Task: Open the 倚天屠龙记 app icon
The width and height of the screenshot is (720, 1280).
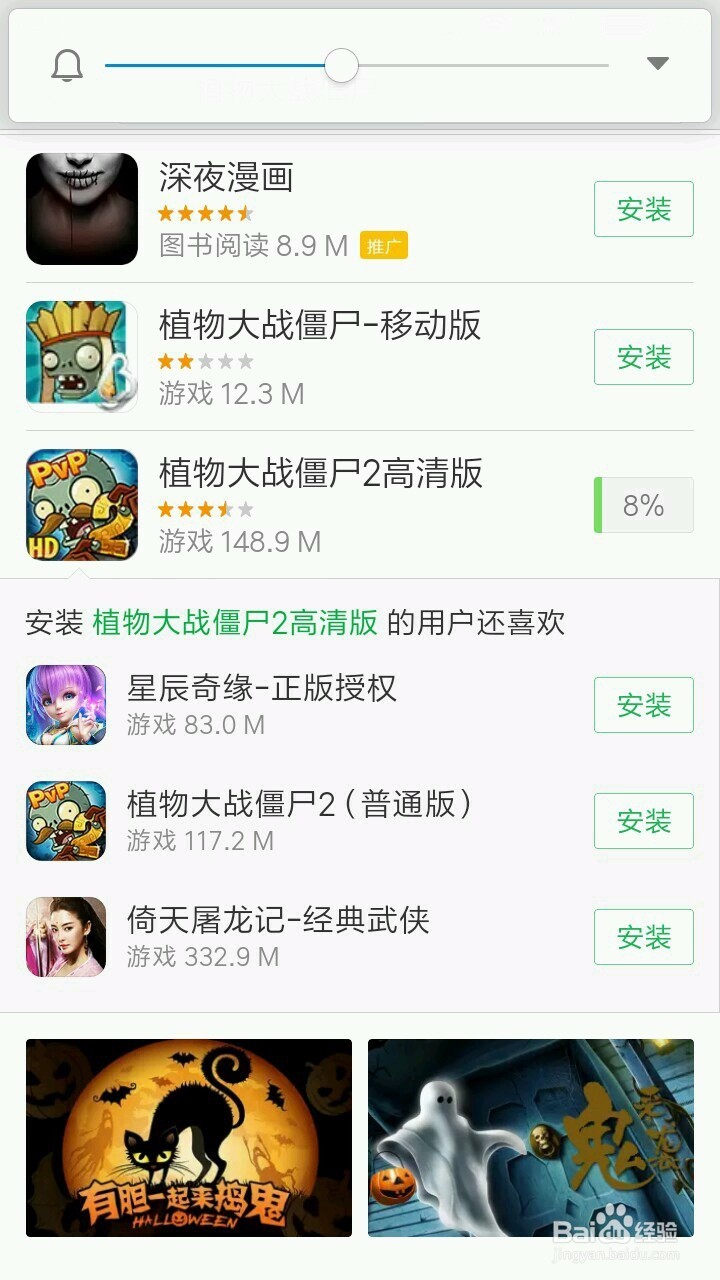Action: (64, 936)
